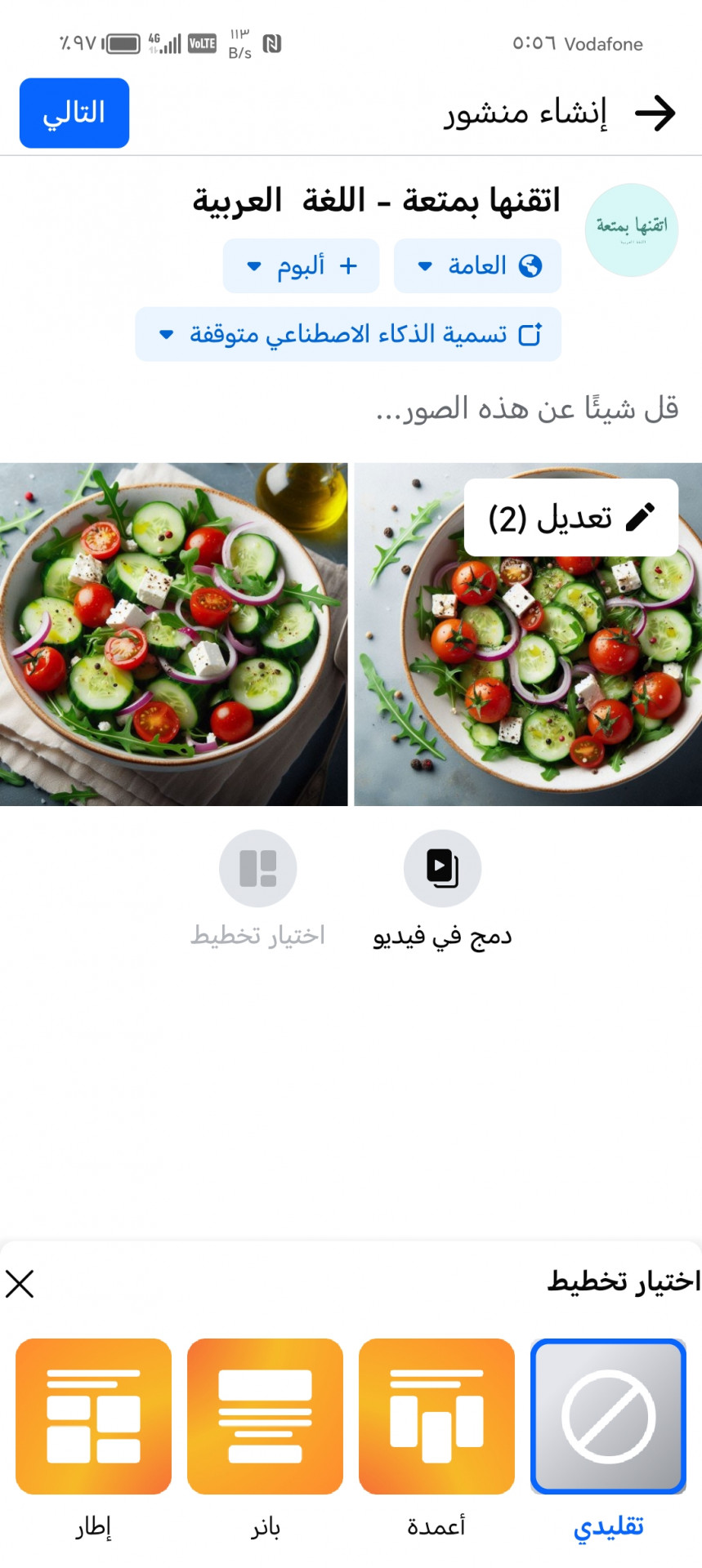
Task: Open the left salad photo
Action: click(173, 635)
